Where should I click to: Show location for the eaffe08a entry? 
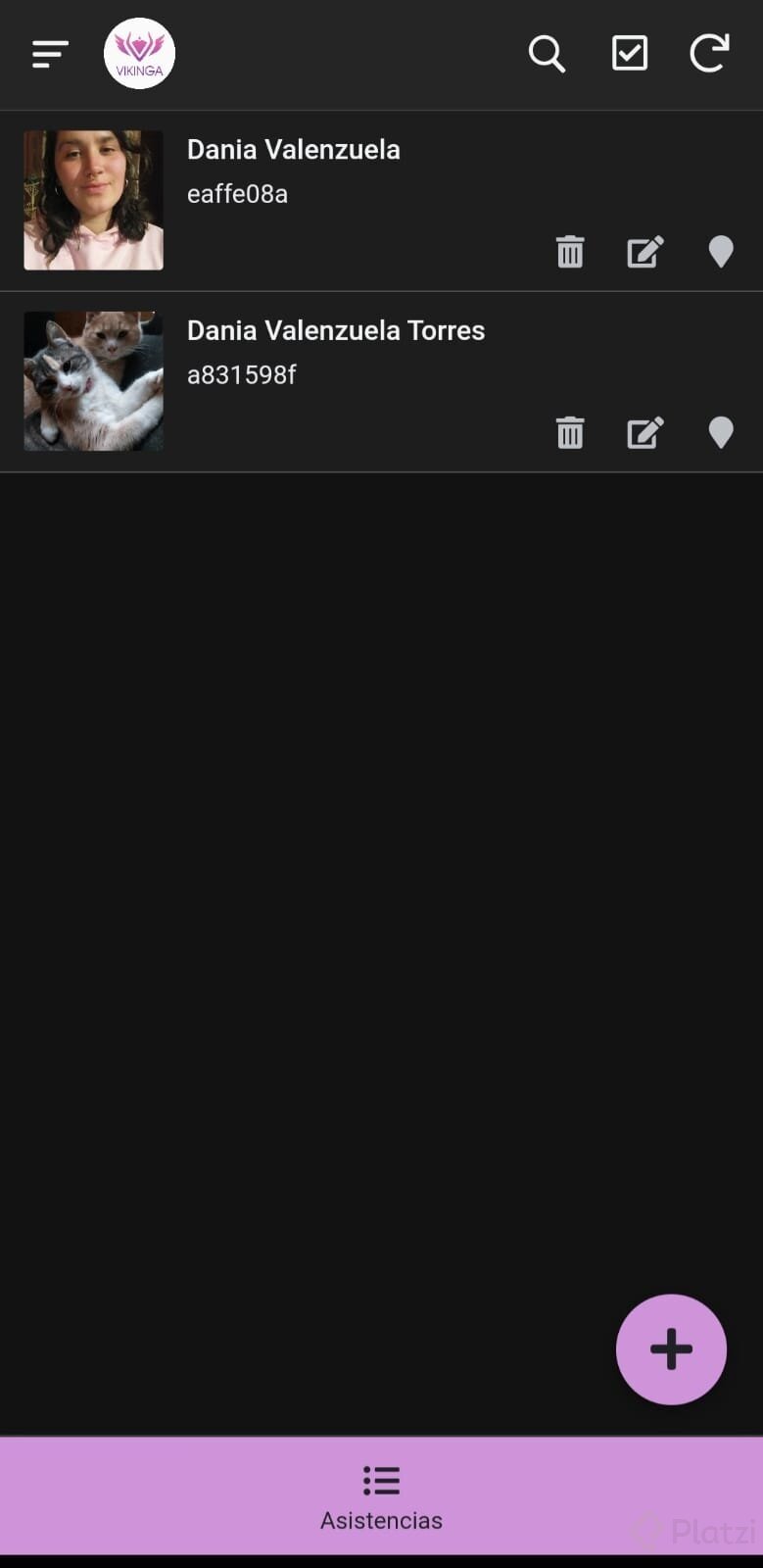[721, 252]
